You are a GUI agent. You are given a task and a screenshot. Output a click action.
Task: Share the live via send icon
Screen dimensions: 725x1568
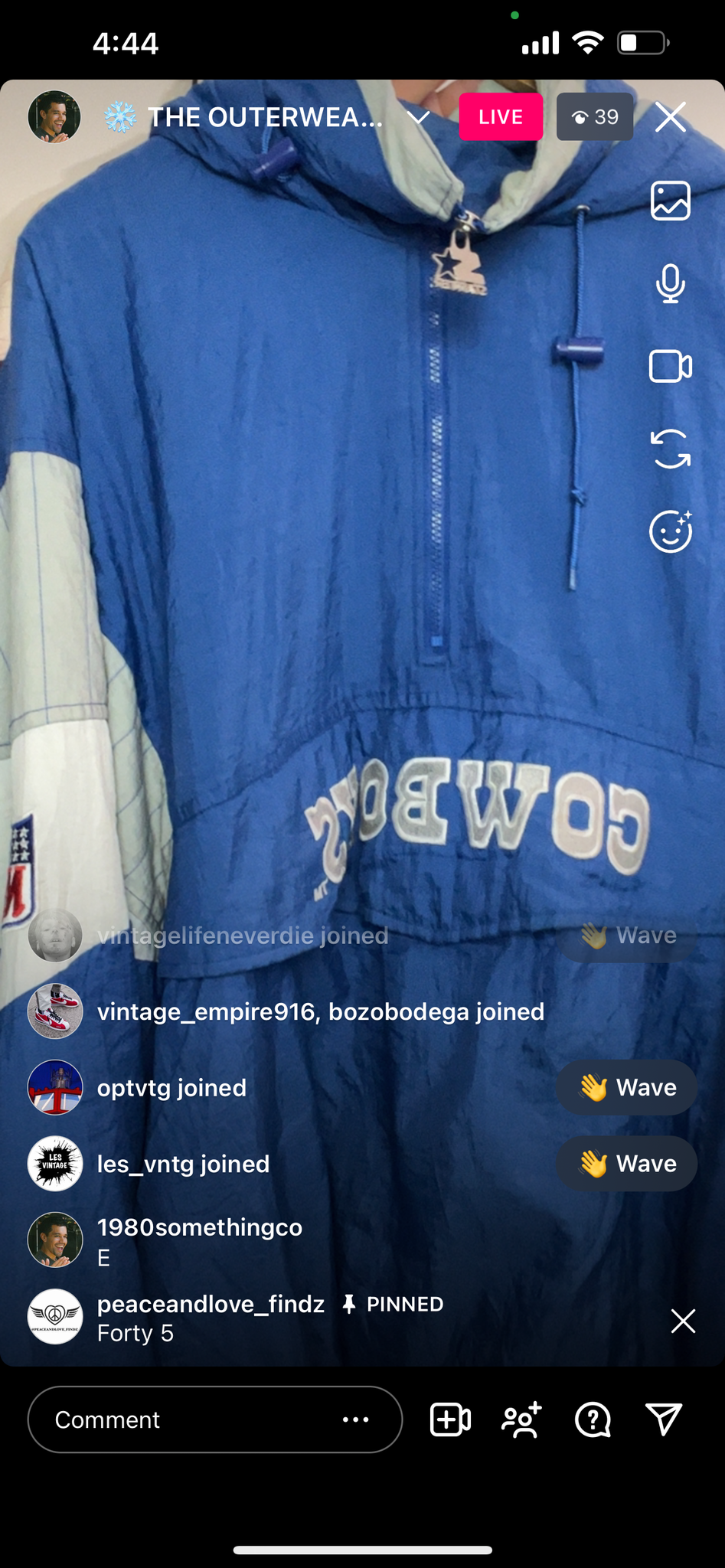click(664, 1419)
